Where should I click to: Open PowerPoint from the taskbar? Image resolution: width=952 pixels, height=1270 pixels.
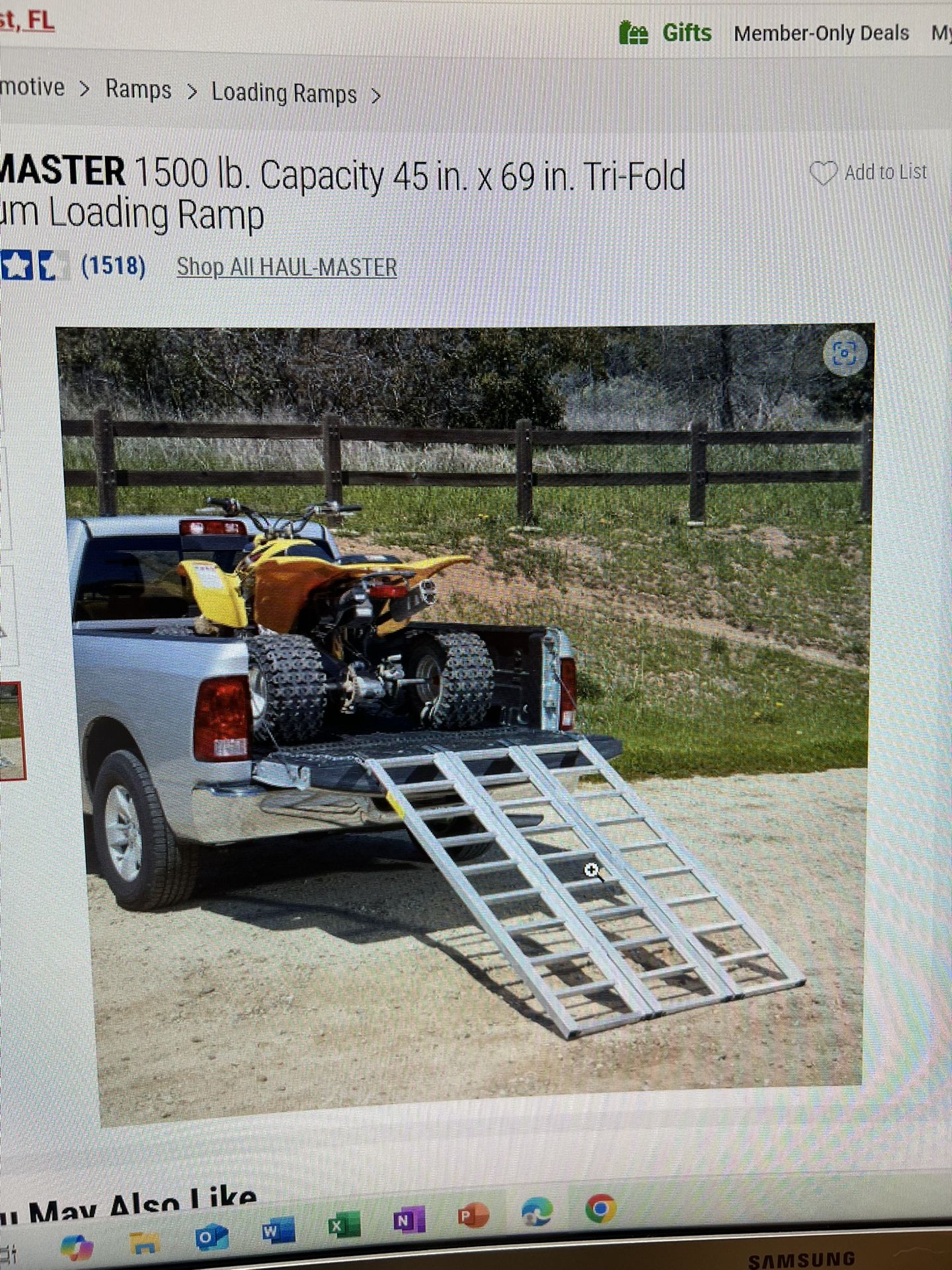click(x=473, y=1214)
